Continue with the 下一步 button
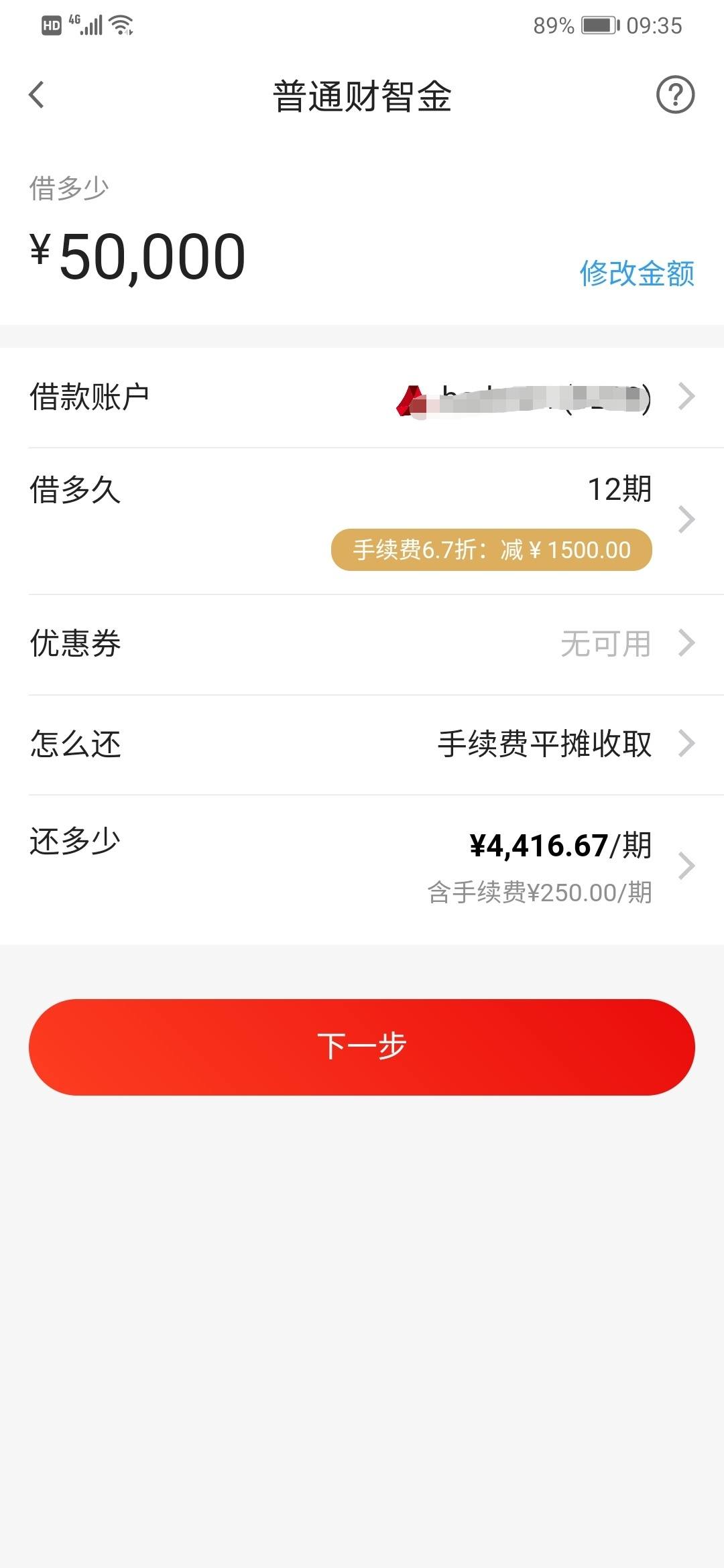The width and height of the screenshot is (724, 1568). tap(362, 1047)
